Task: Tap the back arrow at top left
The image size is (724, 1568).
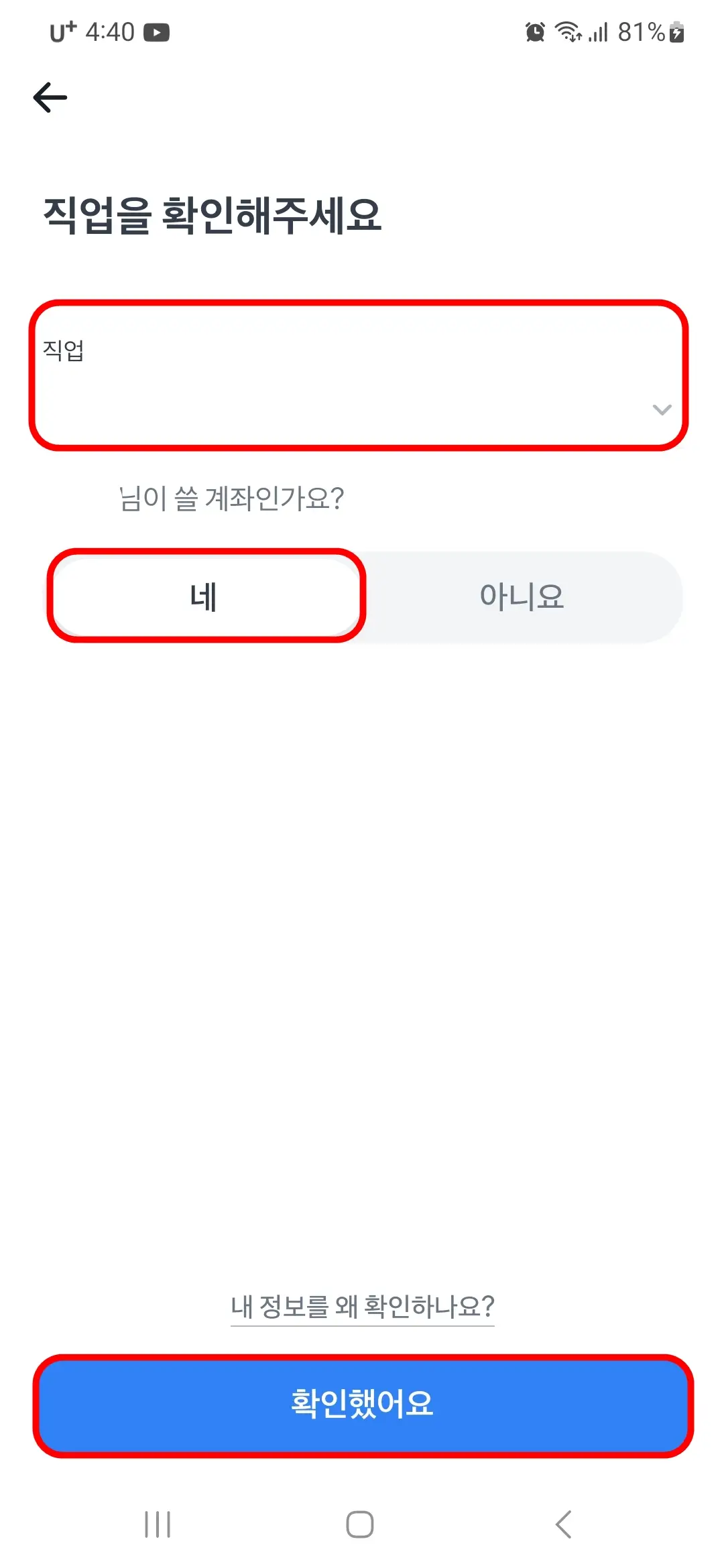Action: pyautogui.click(x=50, y=97)
